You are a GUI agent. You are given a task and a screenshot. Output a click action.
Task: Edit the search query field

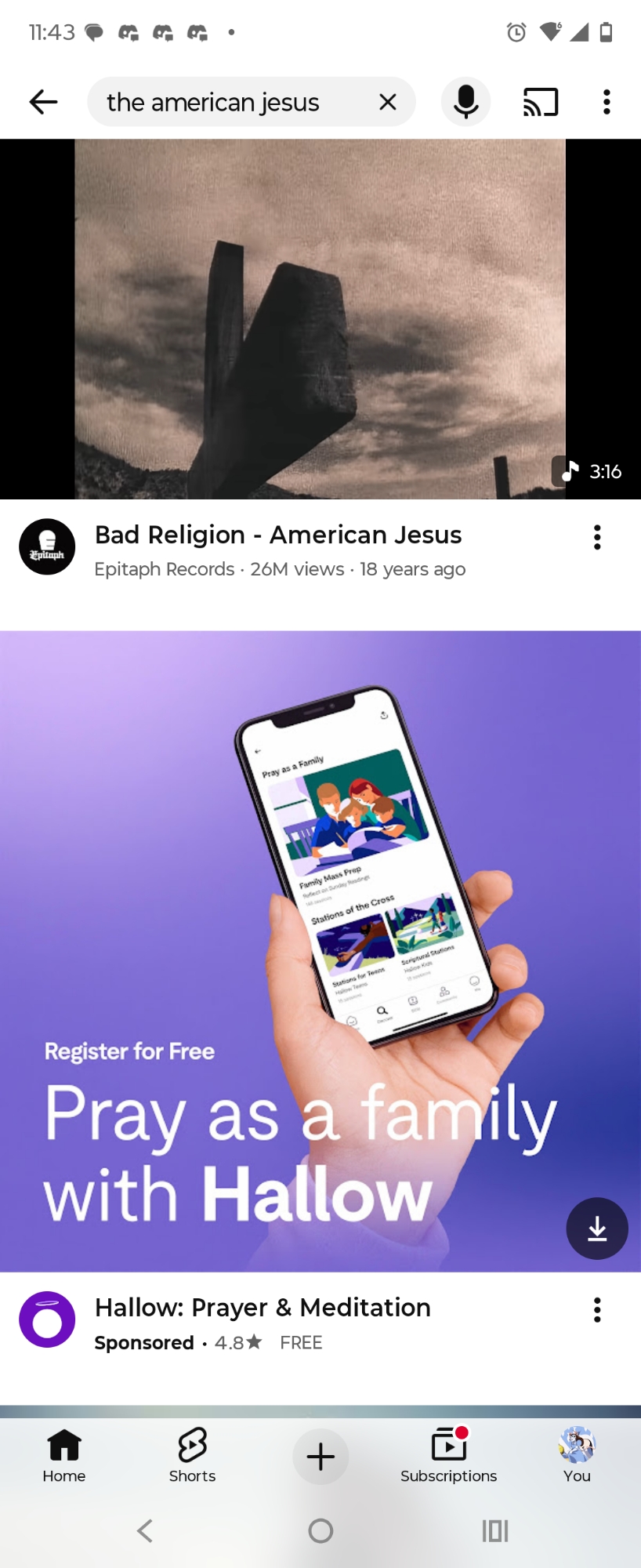click(x=227, y=102)
